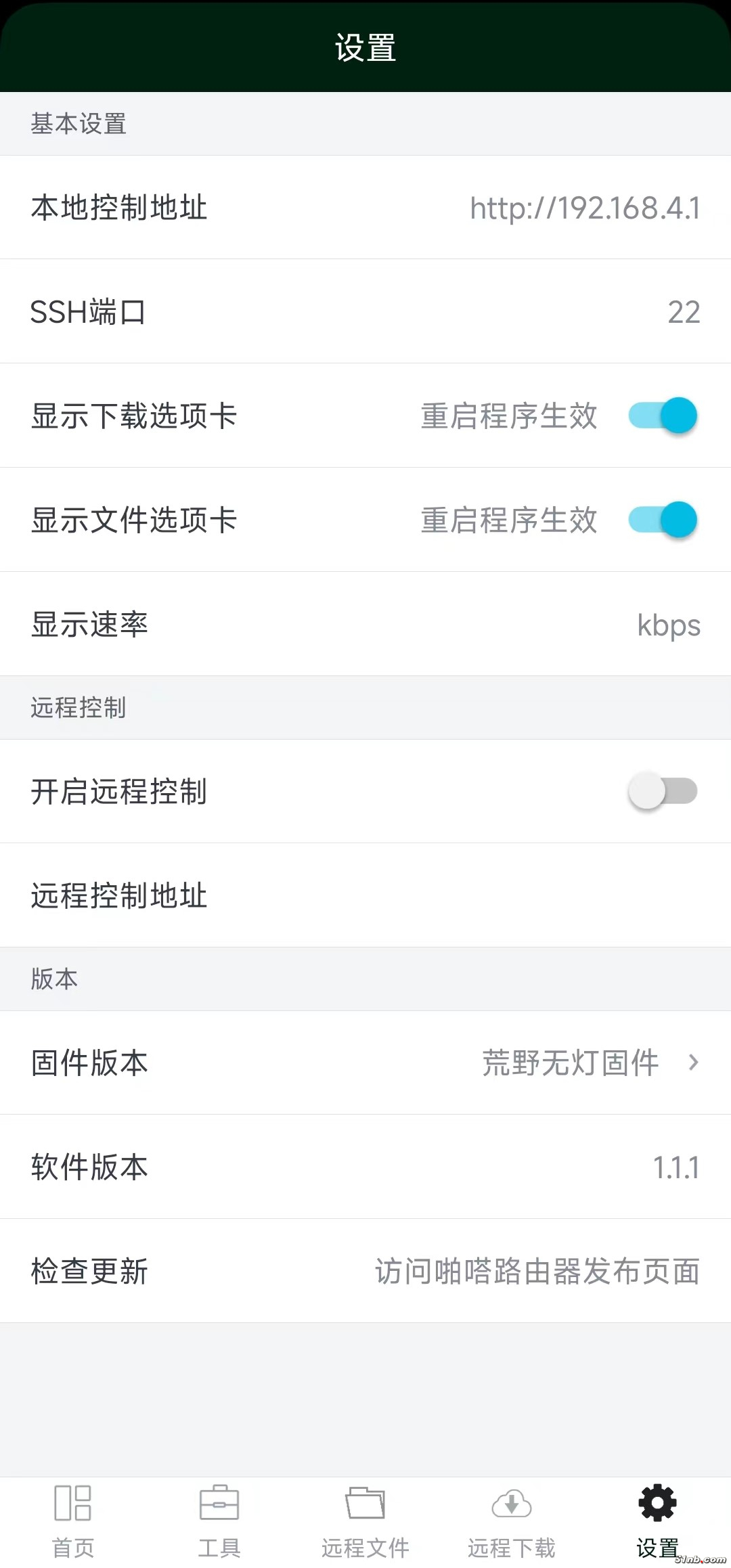
Task: Turn off the 显示文件选项卡 switch
Action: 663,520
